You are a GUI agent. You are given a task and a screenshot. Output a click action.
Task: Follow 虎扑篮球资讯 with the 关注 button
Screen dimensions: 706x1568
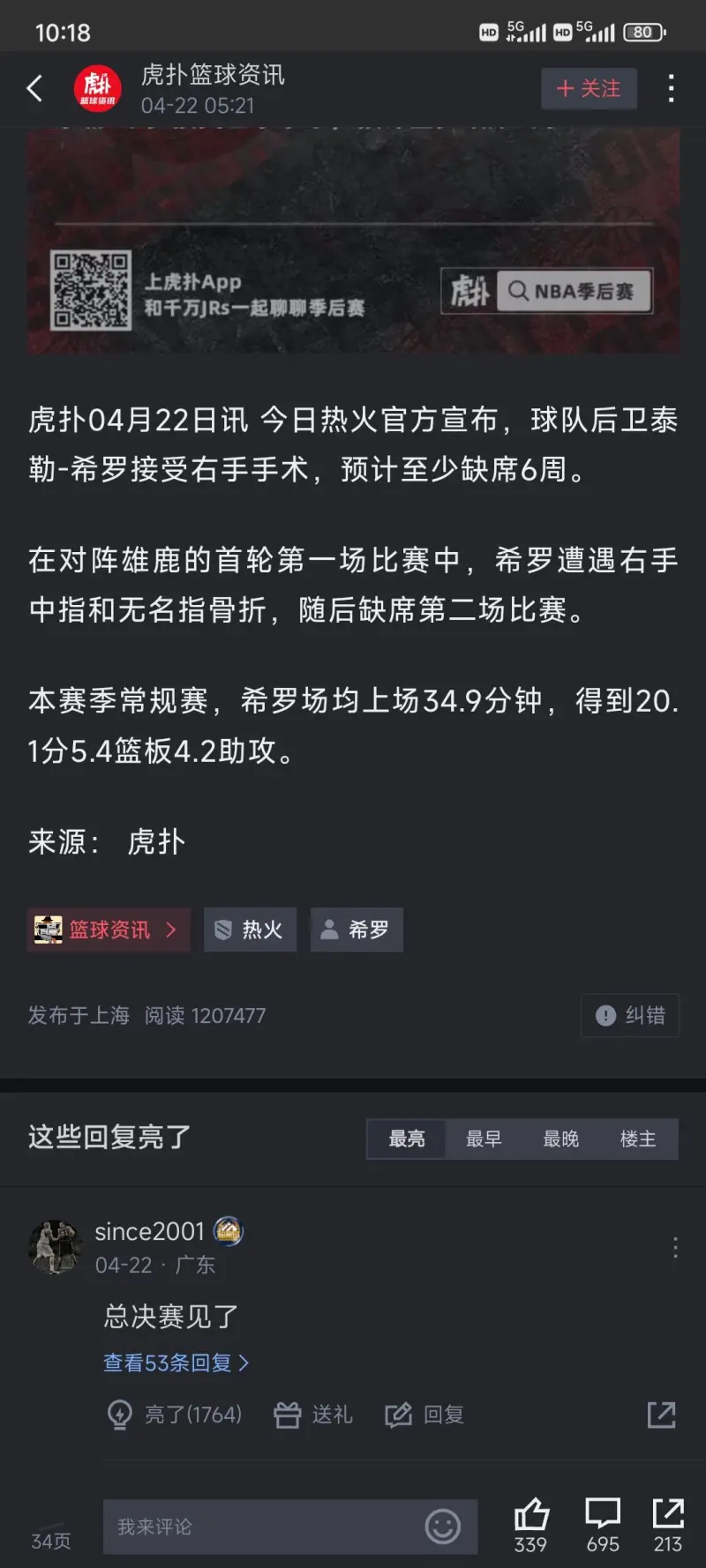tap(589, 88)
